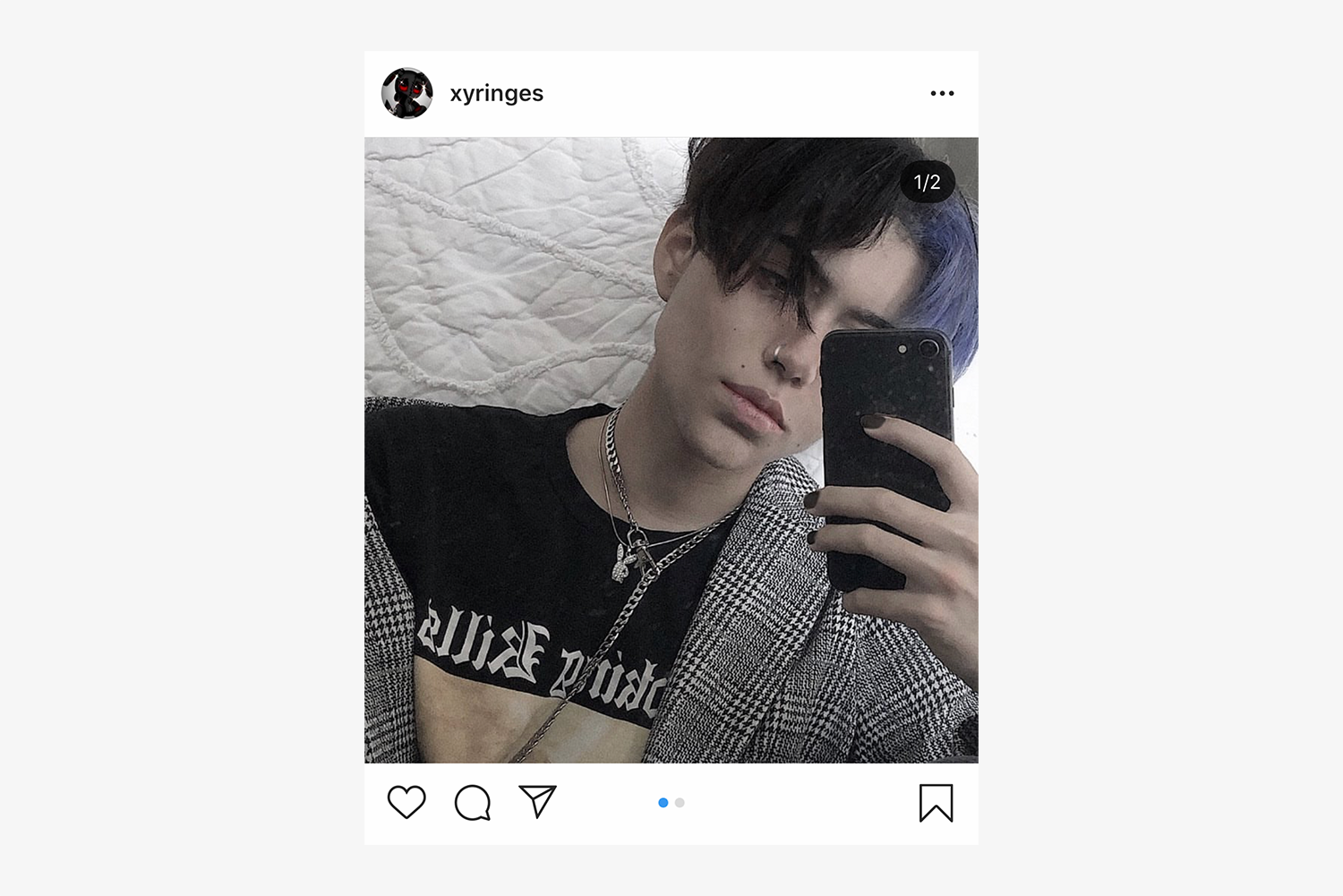Share the post via the paper plane icon
The width and height of the screenshot is (1343, 896).
537,801
